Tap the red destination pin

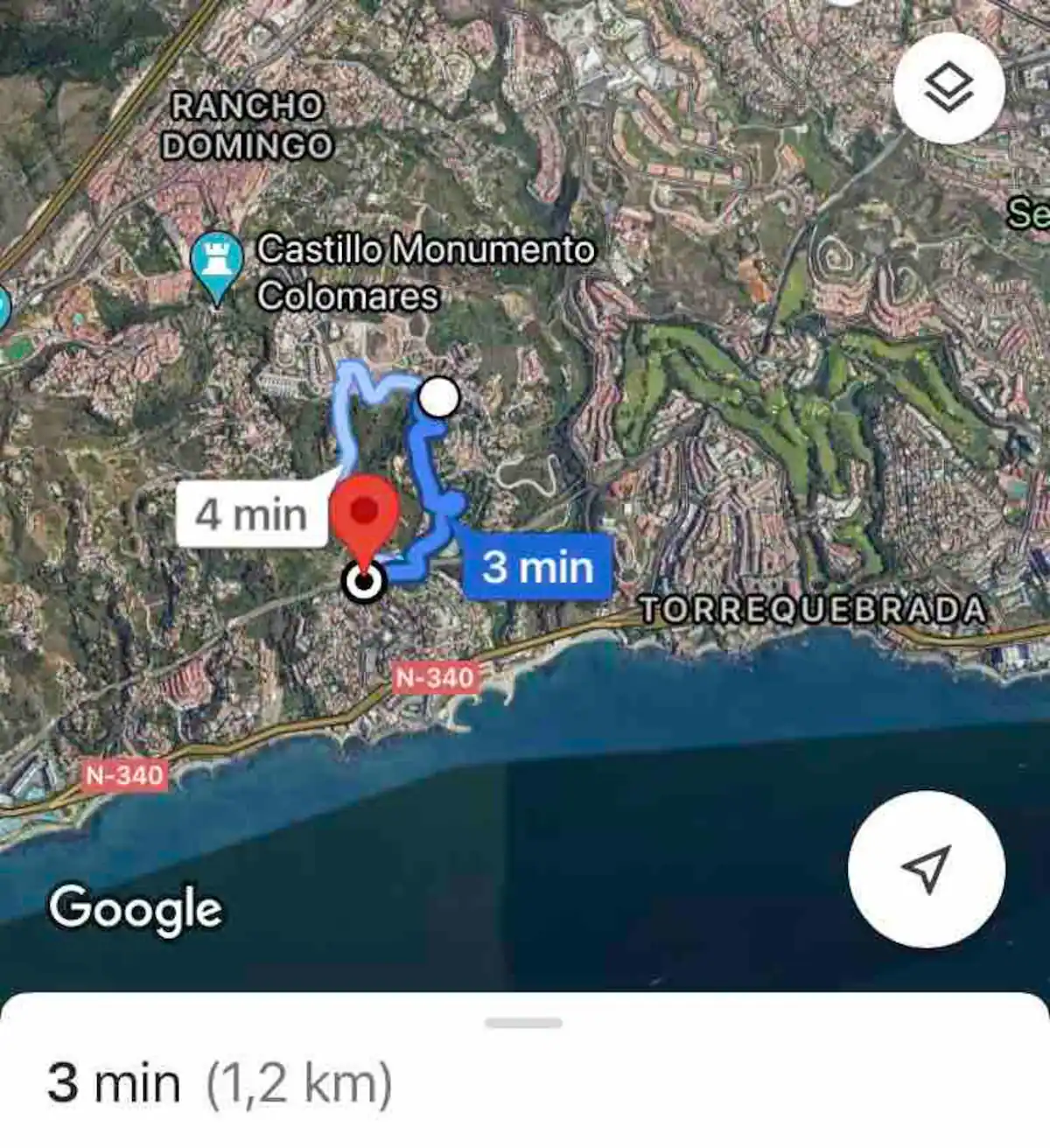pyautogui.click(x=363, y=514)
